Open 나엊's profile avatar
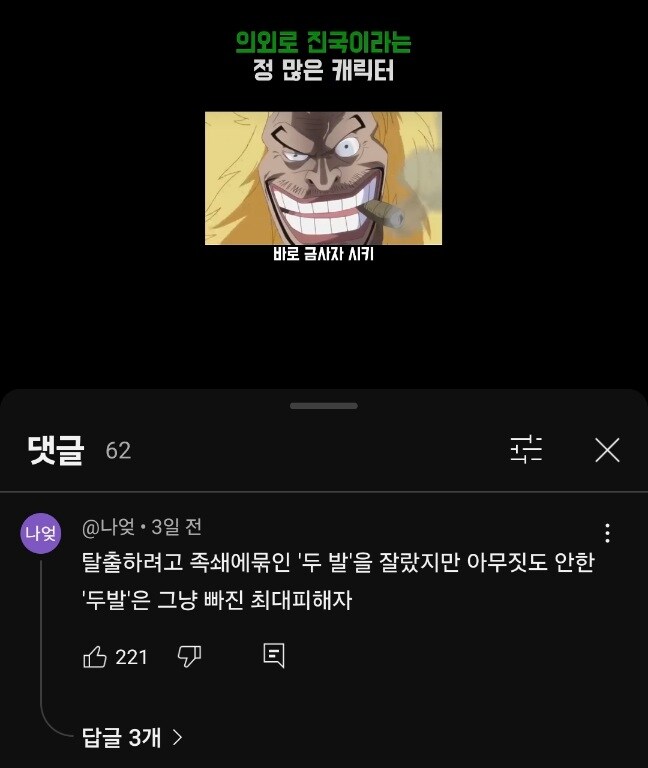This screenshot has height=768, width=648. click(x=41, y=533)
